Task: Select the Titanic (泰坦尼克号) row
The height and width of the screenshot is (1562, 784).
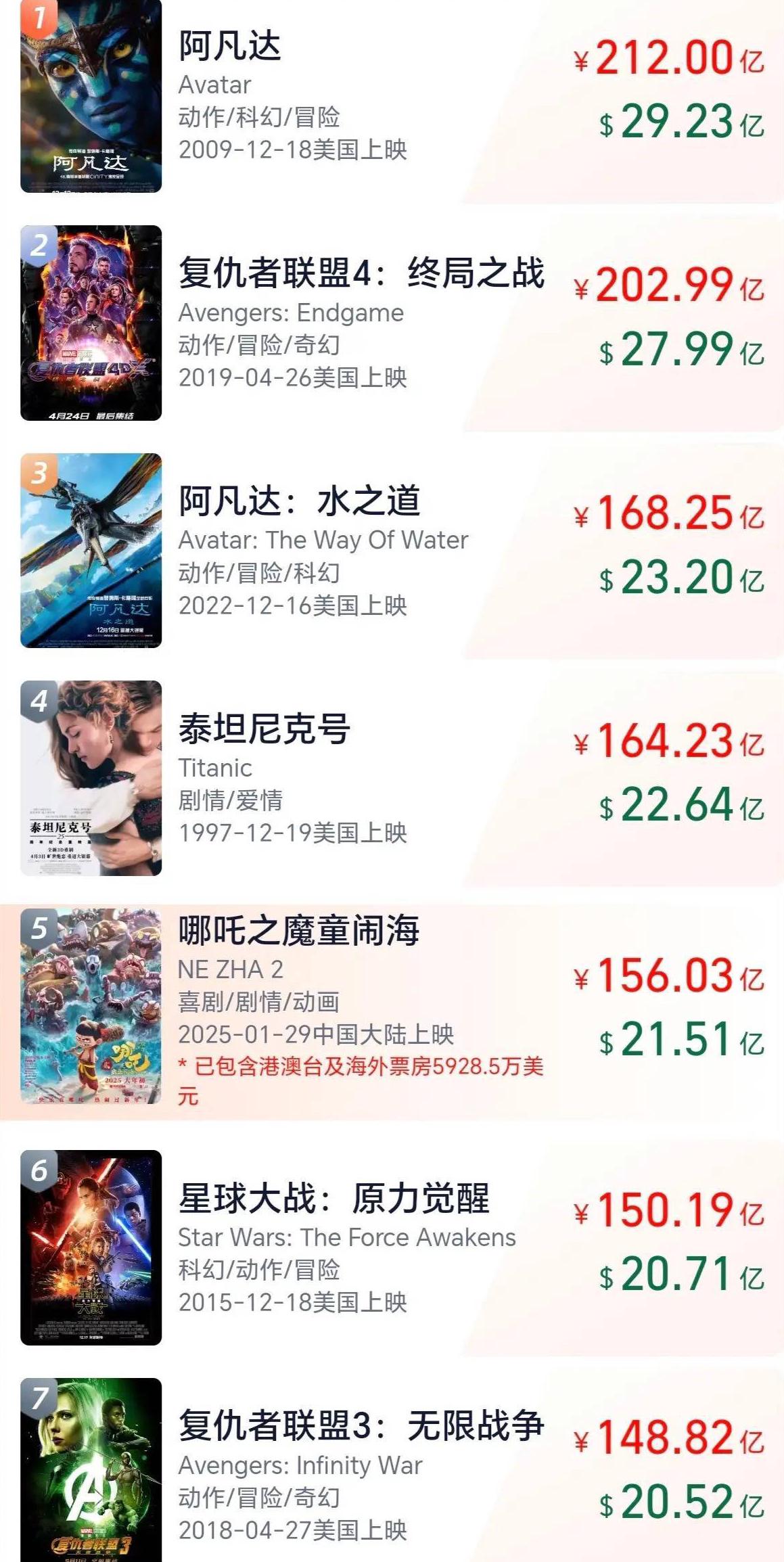Action: pos(264,729)
